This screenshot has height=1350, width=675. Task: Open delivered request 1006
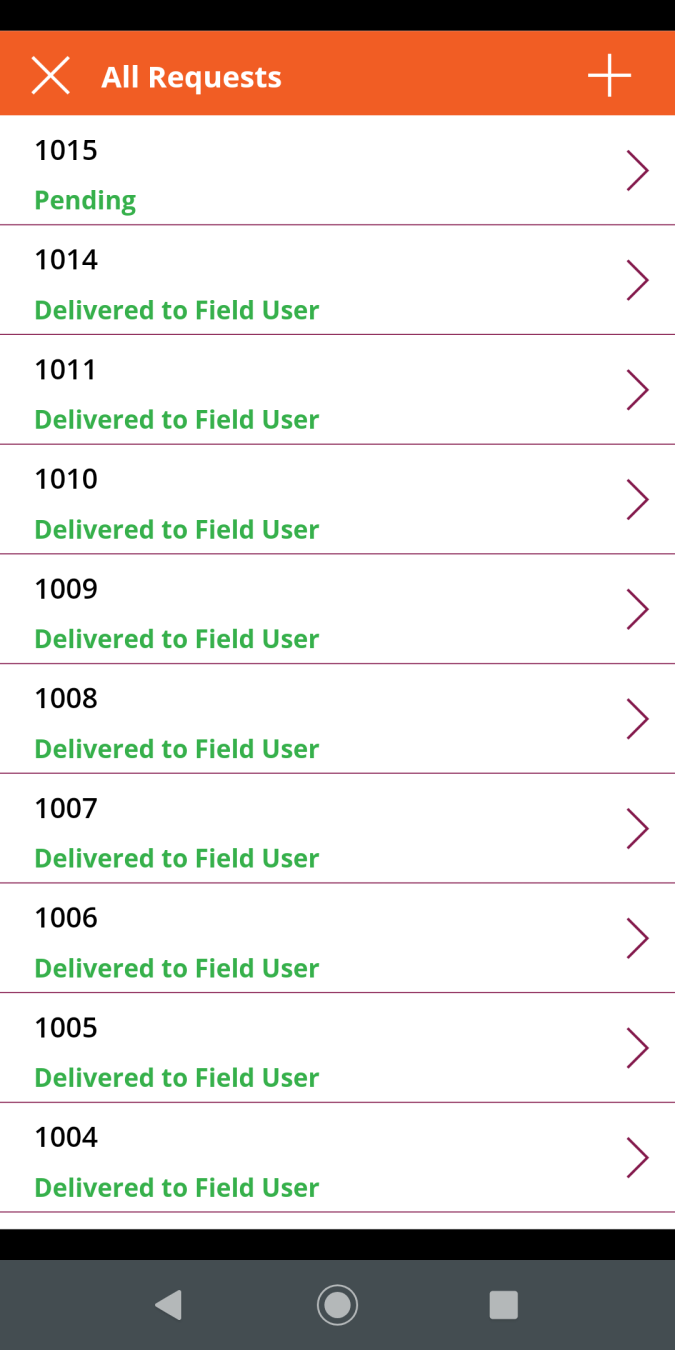pos(337,938)
